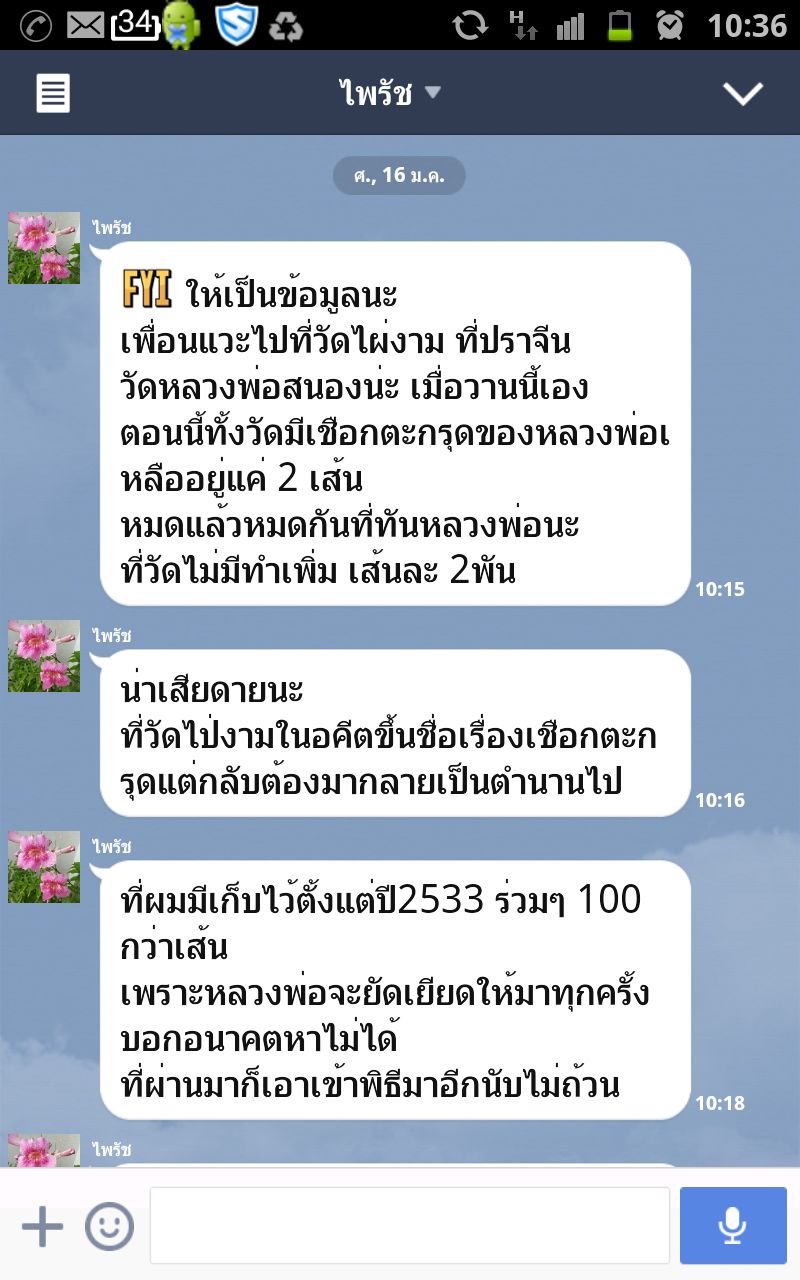Tap the plus attachment button

[x=42, y=1226]
